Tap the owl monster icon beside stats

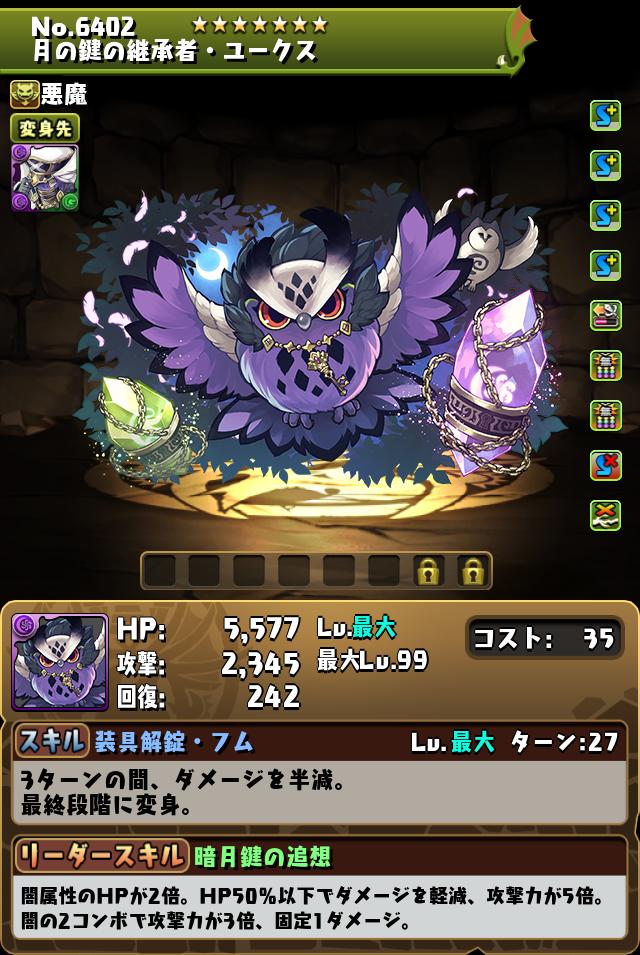(60, 662)
